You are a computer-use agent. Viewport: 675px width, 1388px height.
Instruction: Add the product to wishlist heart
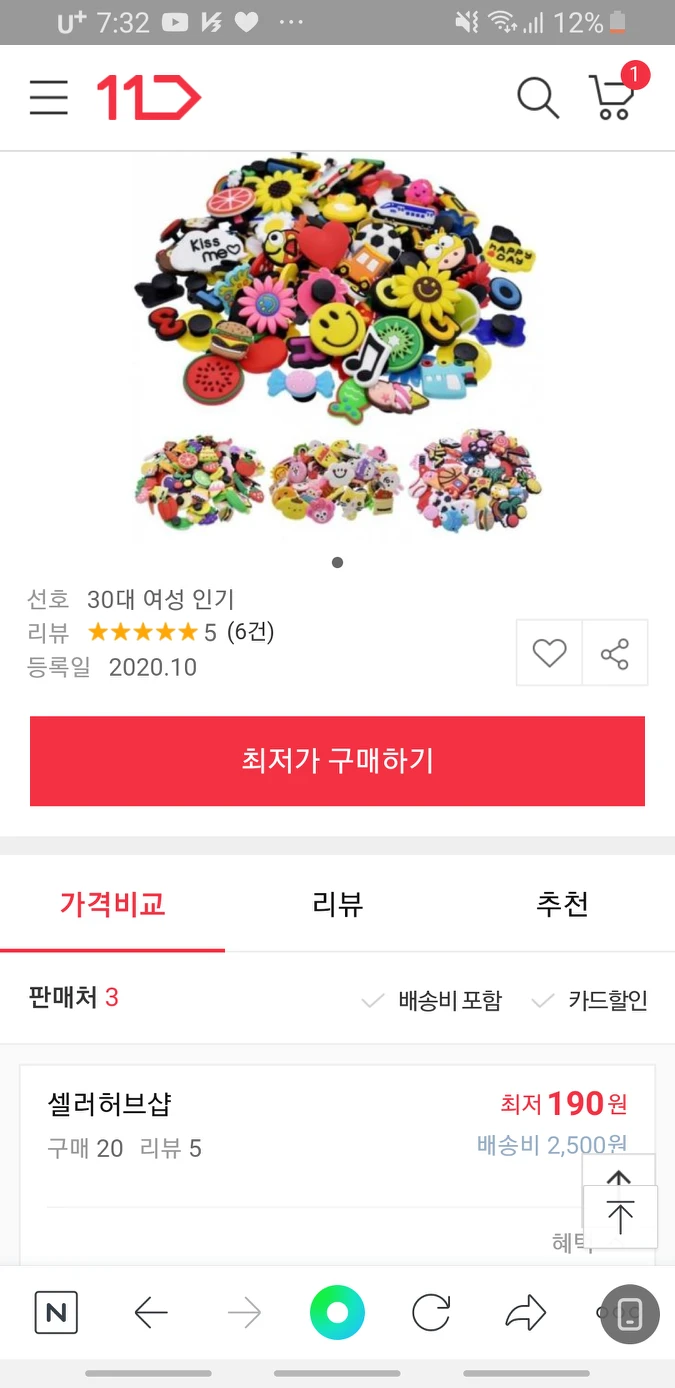(x=549, y=654)
